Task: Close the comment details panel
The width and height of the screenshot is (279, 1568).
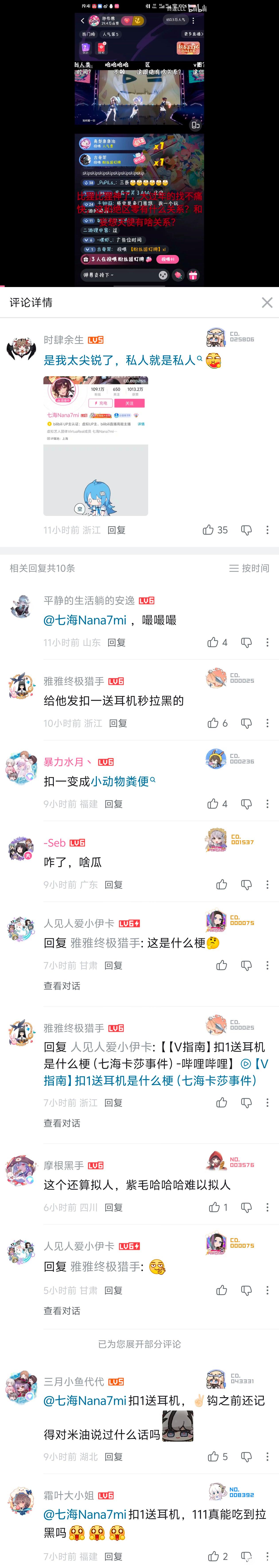Action: click(267, 303)
